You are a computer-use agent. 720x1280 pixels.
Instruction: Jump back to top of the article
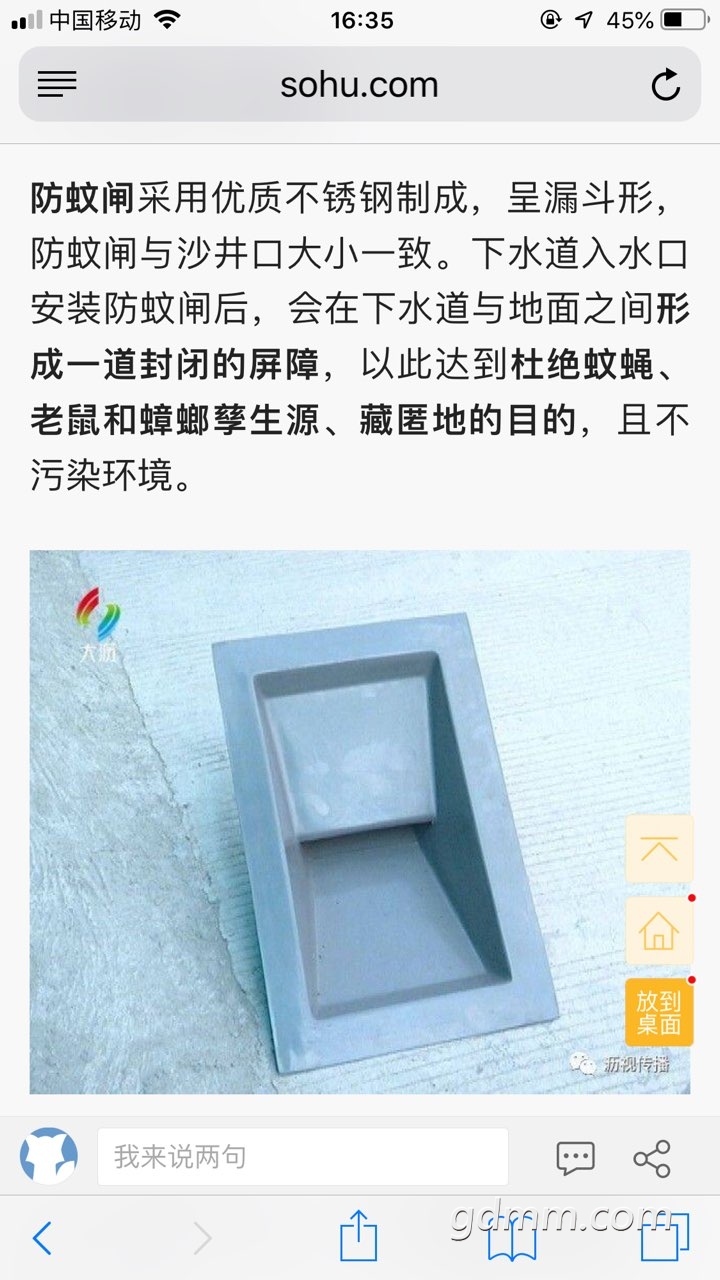pyautogui.click(x=659, y=849)
